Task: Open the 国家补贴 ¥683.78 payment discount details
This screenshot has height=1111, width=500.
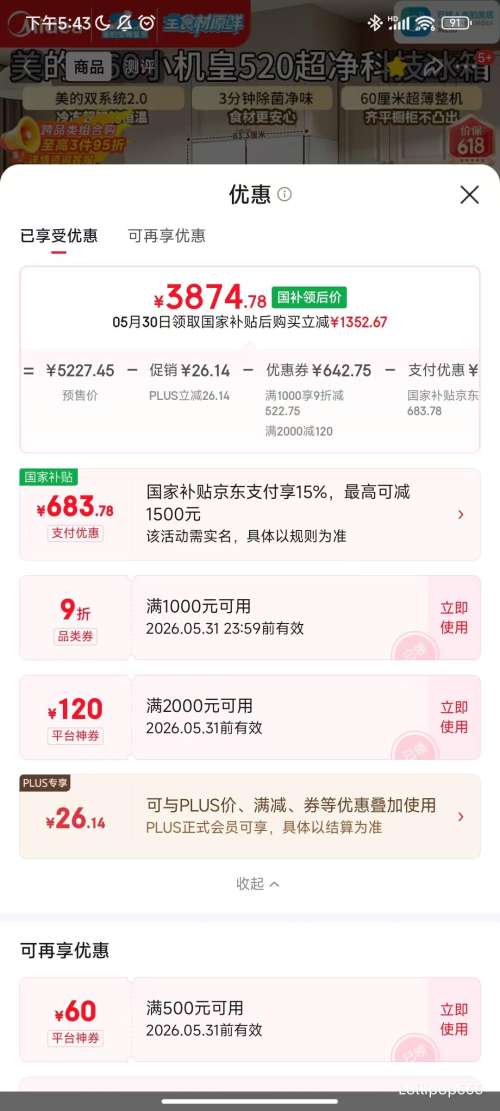Action: point(250,514)
